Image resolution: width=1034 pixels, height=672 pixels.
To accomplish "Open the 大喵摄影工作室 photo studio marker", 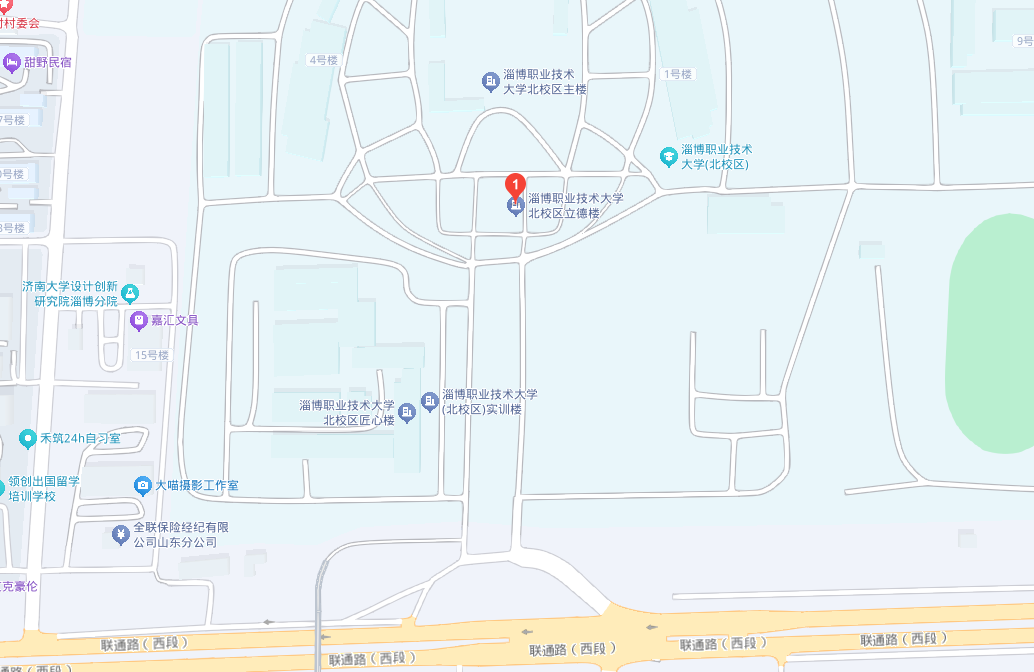I will (143, 486).
